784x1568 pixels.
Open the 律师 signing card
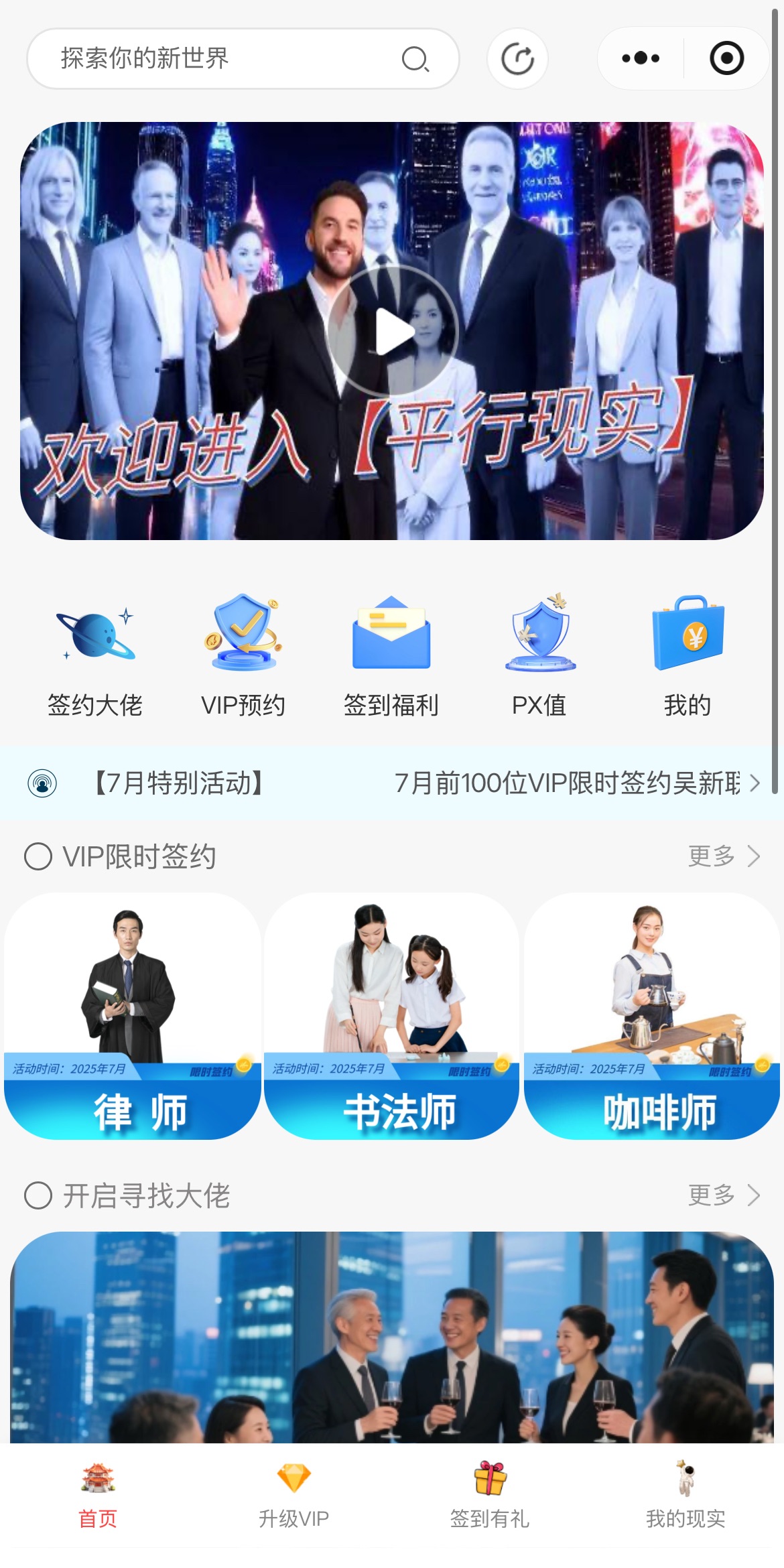pyautogui.click(x=133, y=1016)
